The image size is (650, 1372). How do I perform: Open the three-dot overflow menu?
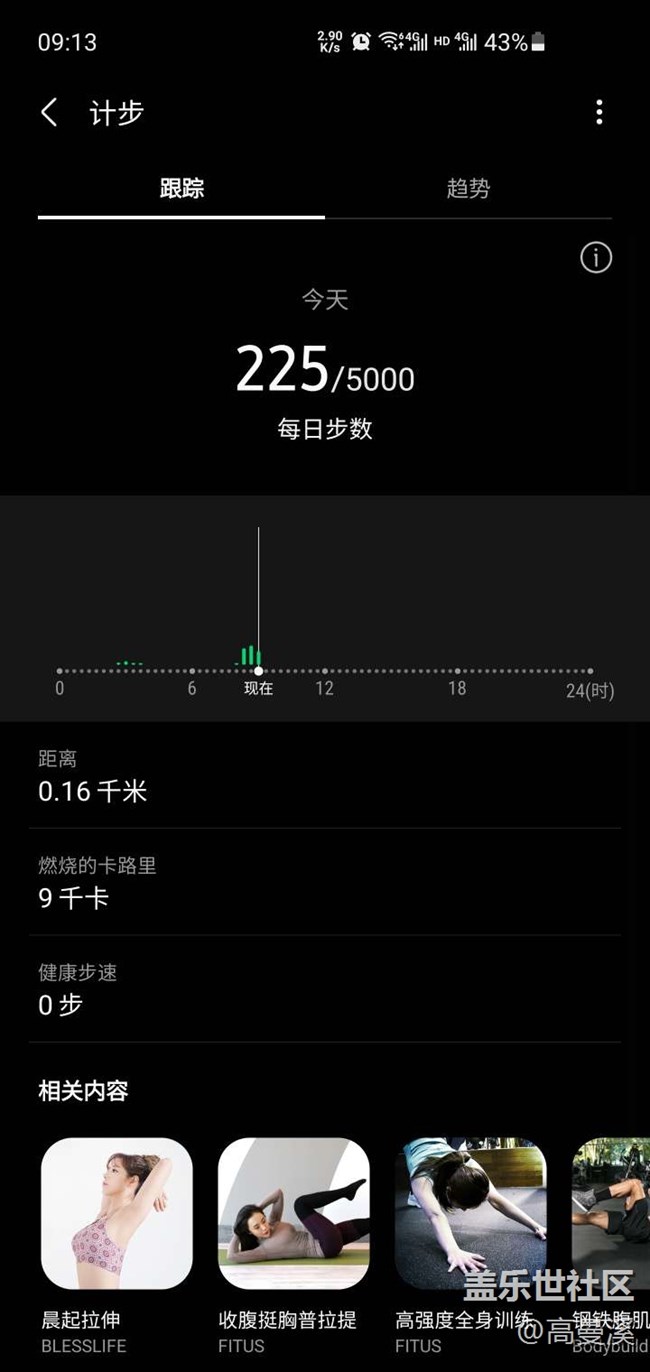pos(599,112)
